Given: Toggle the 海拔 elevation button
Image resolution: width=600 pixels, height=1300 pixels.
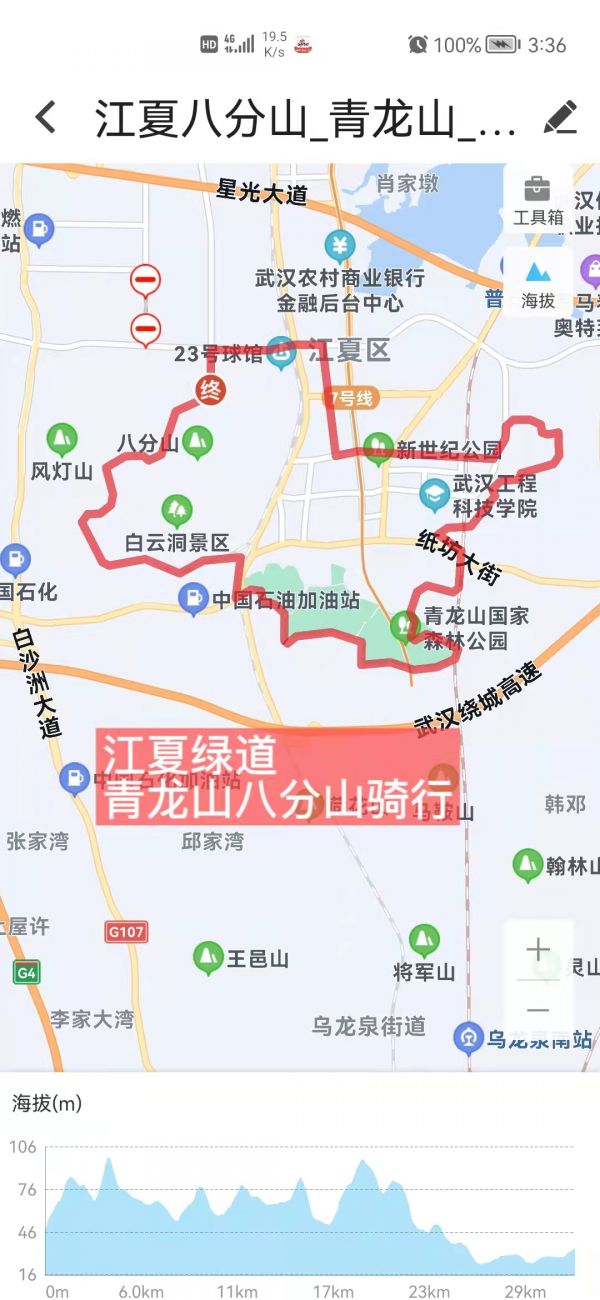Looking at the screenshot, I should [538, 282].
